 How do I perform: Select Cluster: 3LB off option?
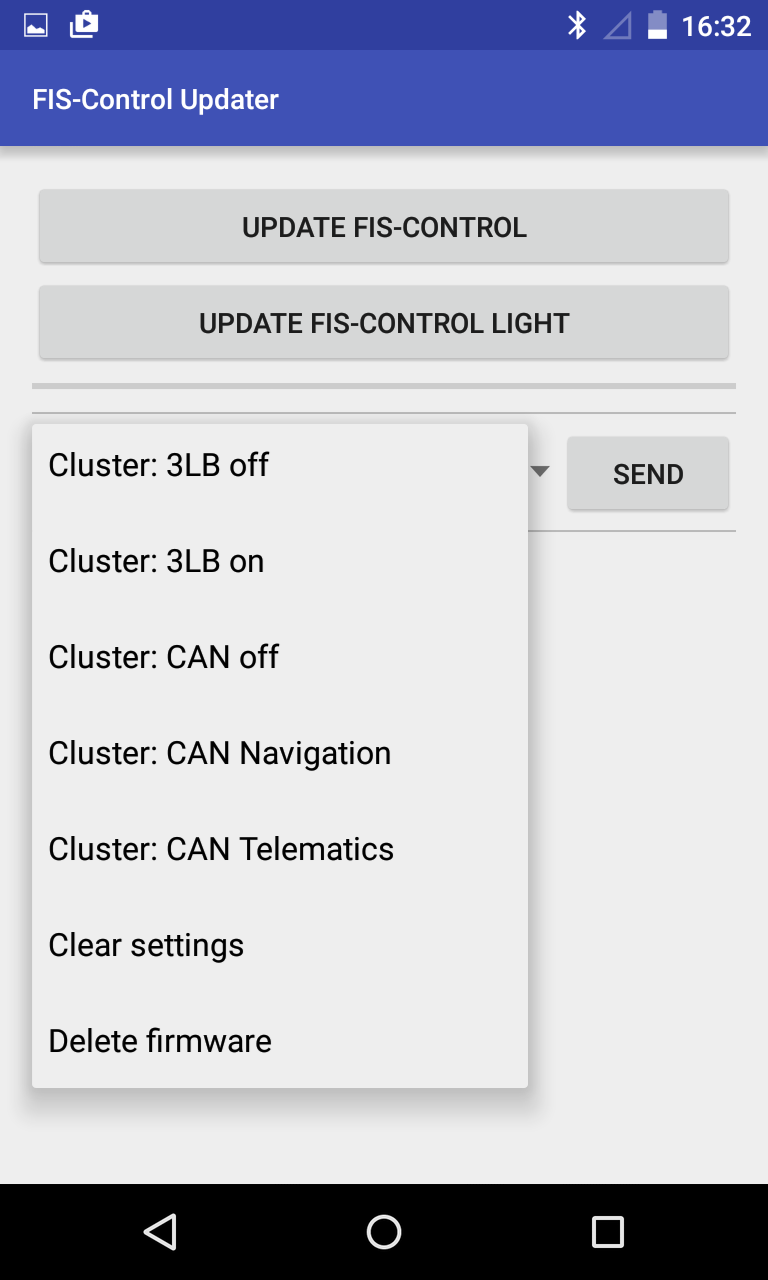click(x=280, y=465)
